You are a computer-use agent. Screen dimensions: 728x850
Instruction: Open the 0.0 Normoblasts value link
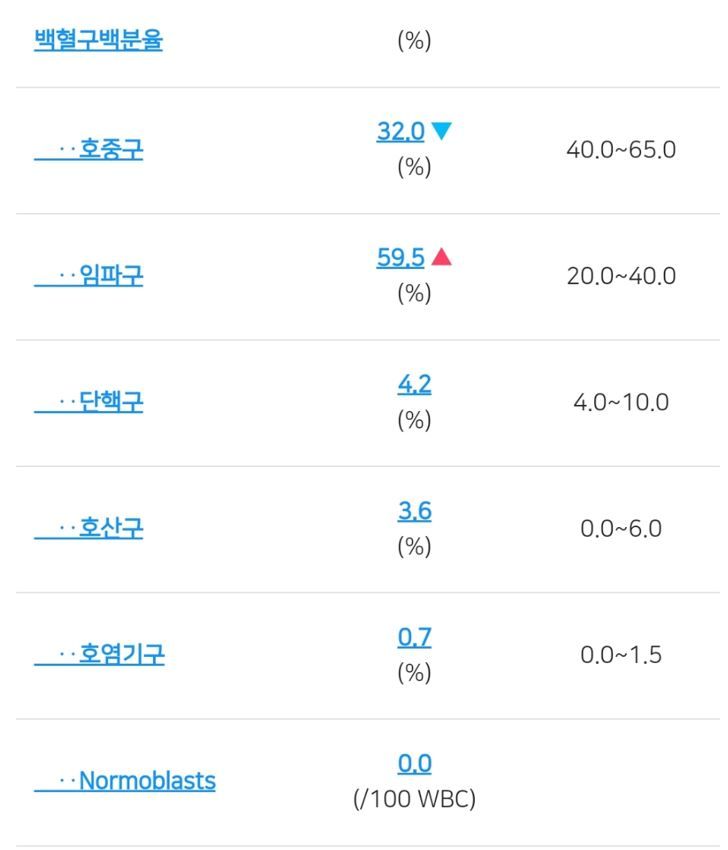click(414, 764)
